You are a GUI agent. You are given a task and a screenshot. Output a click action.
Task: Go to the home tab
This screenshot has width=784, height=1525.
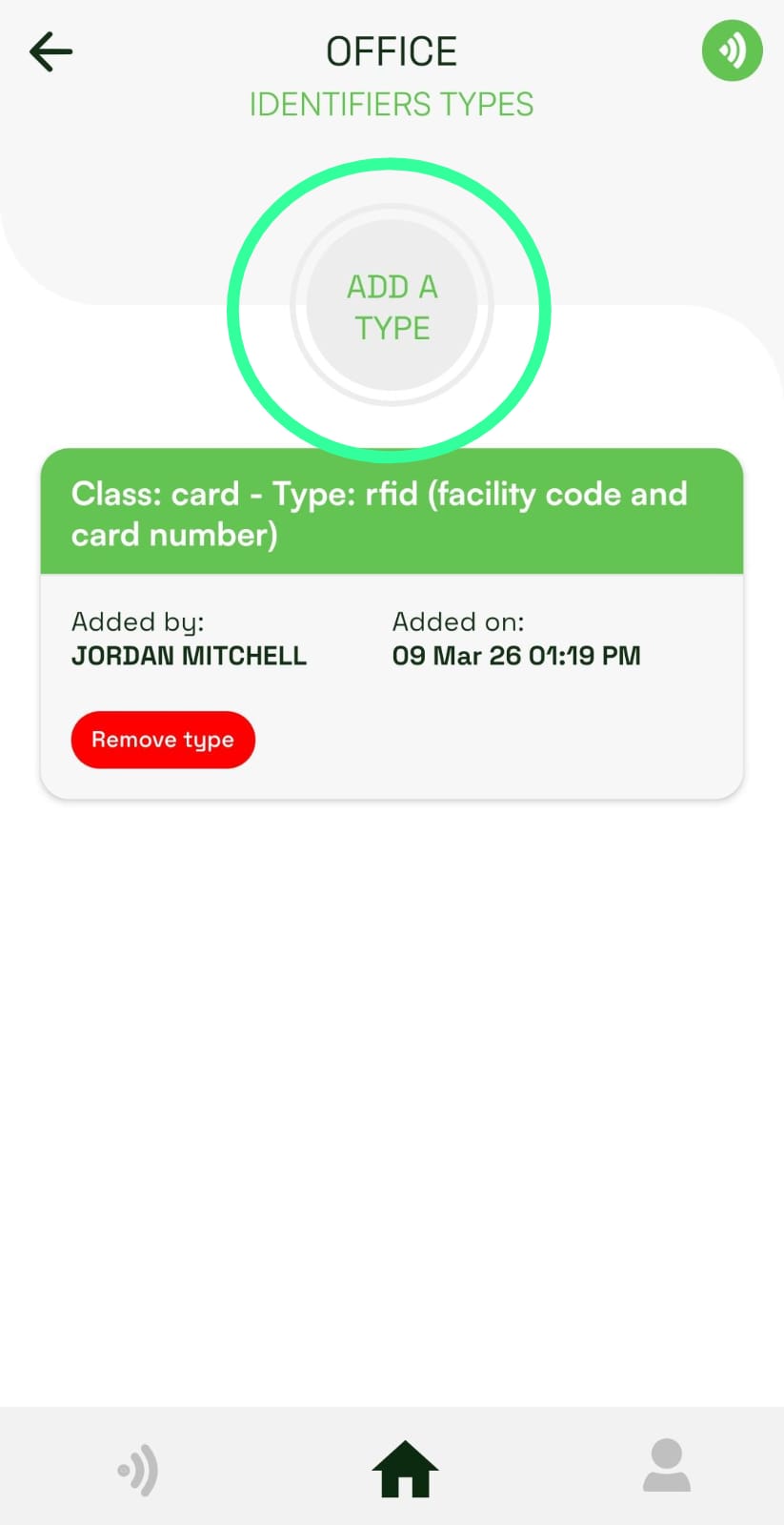[x=405, y=1469]
